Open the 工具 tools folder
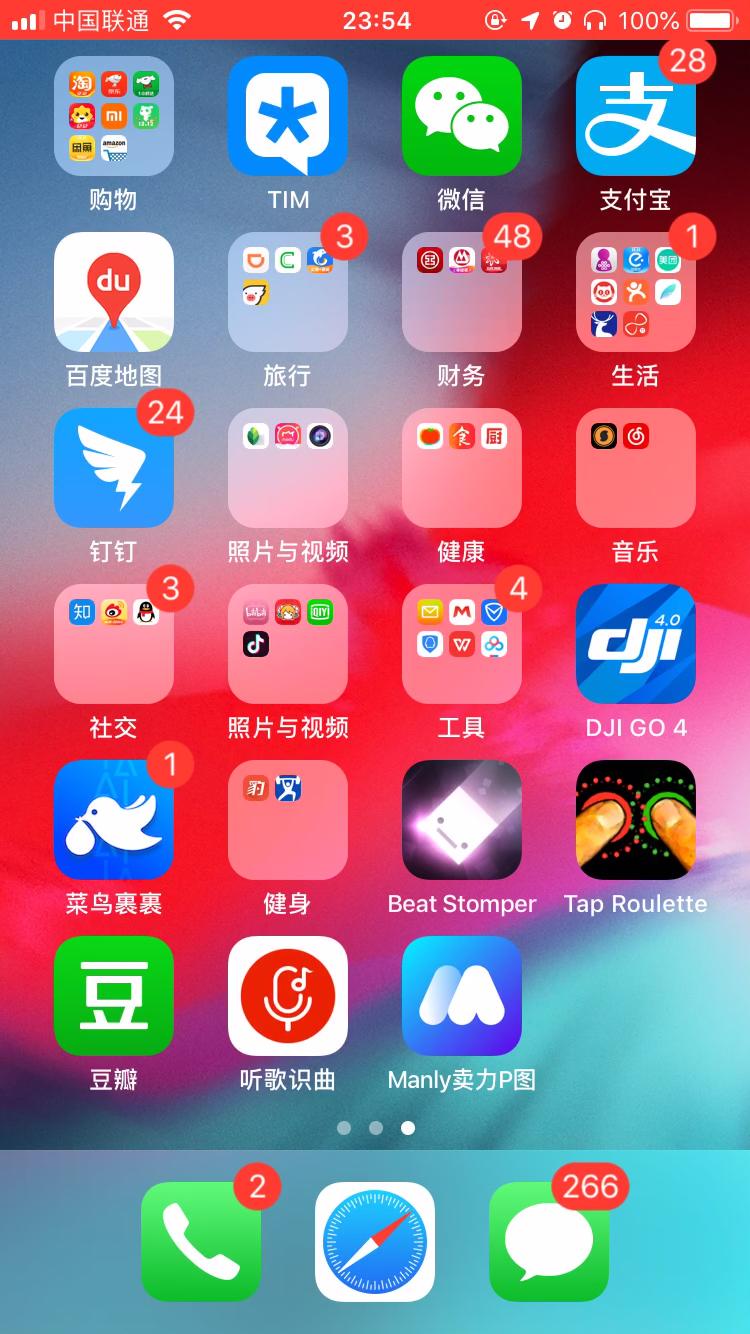The width and height of the screenshot is (750, 1334). click(461, 644)
